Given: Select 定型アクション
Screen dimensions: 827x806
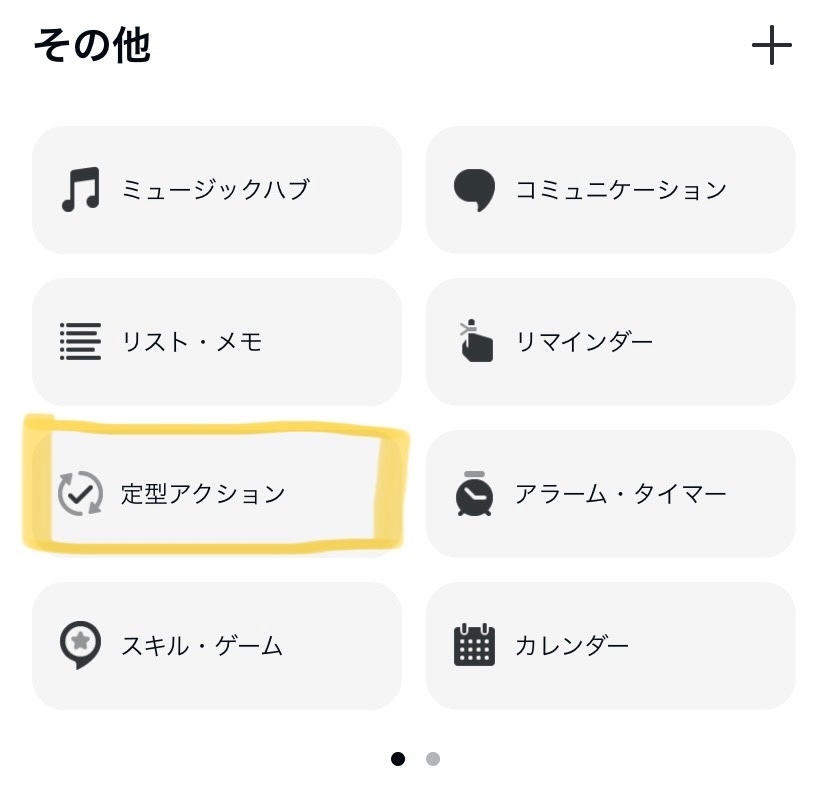Looking at the screenshot, I should (x=216, y=494).
